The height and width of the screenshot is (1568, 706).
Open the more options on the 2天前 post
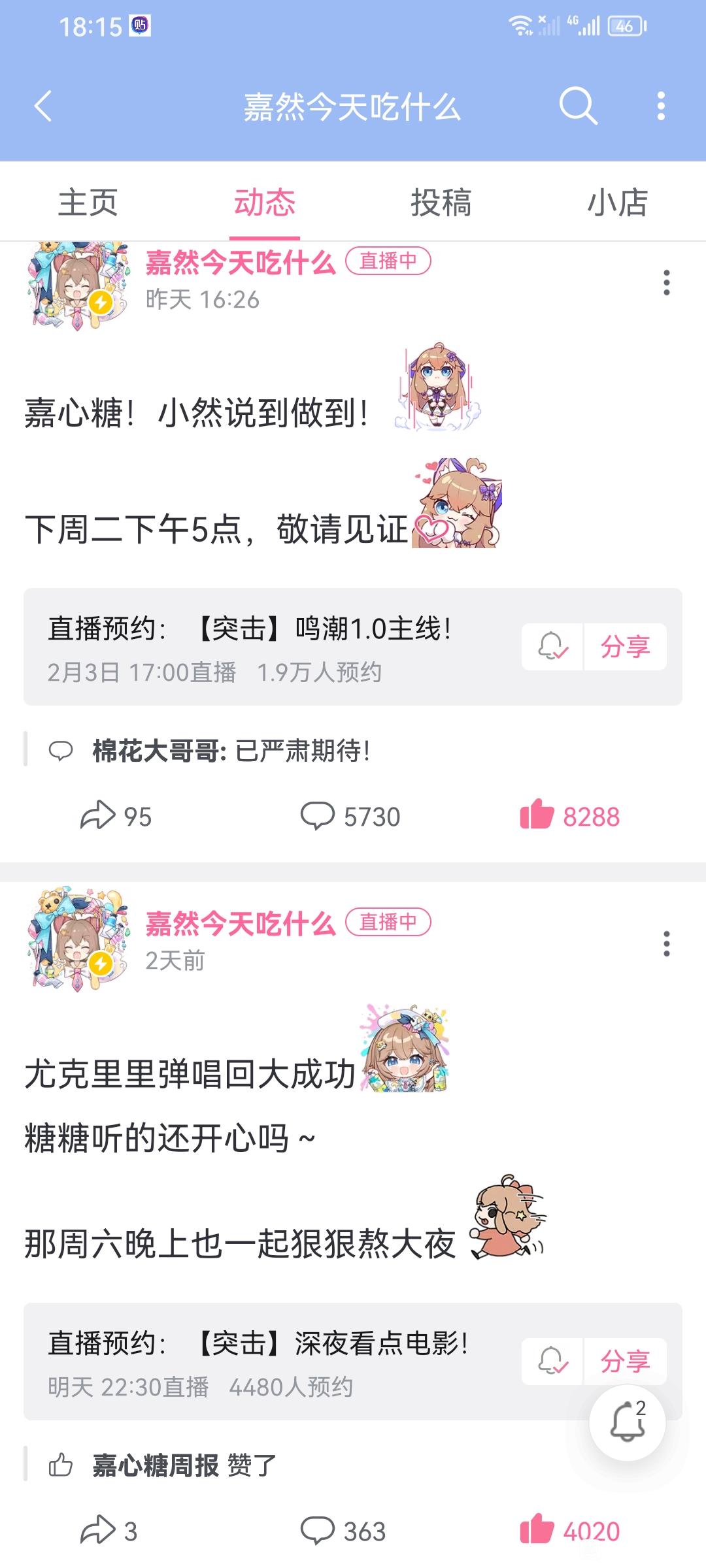[x=666, y=944]
